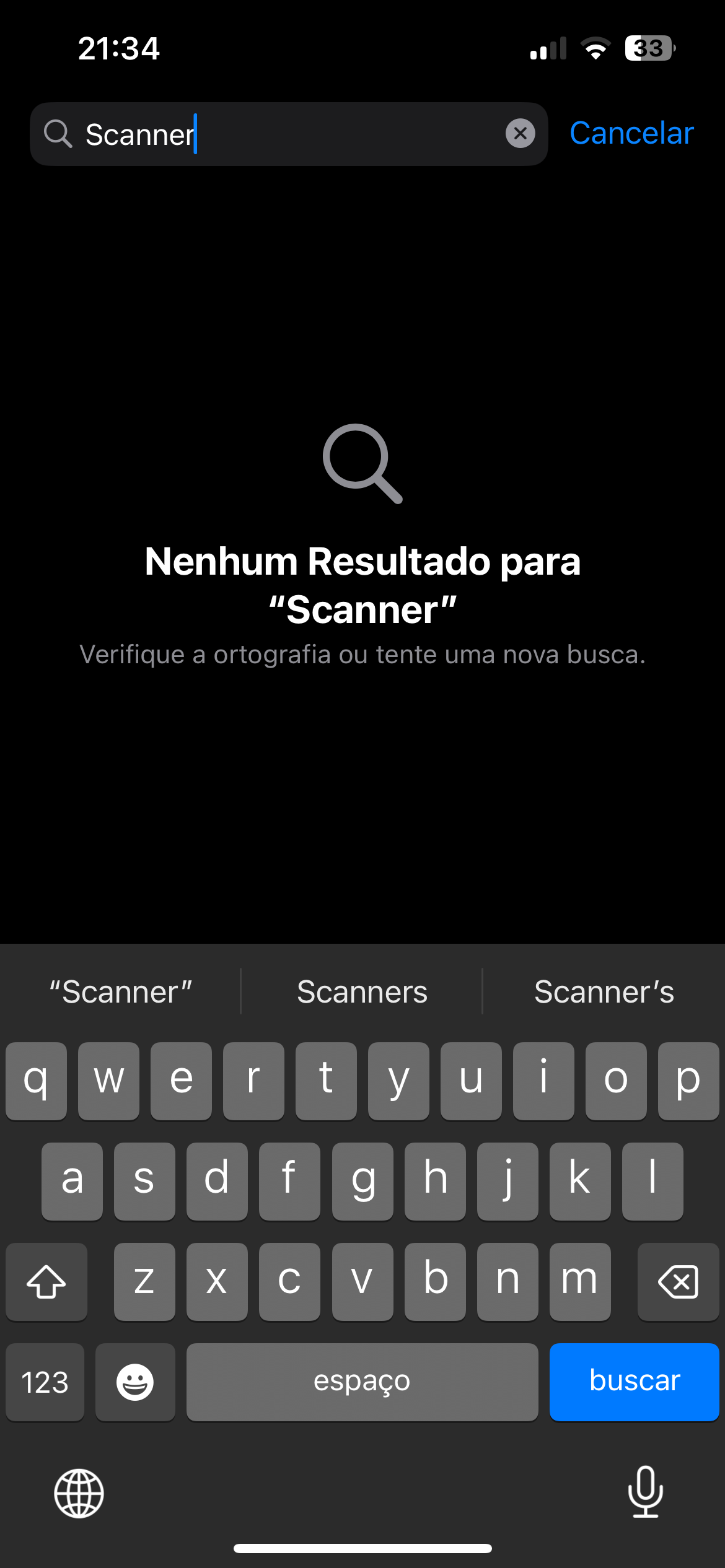Viewport: 725px width, 1568px height.
Task: Enable shift for uppercase letters
Action: point(46,1281)
